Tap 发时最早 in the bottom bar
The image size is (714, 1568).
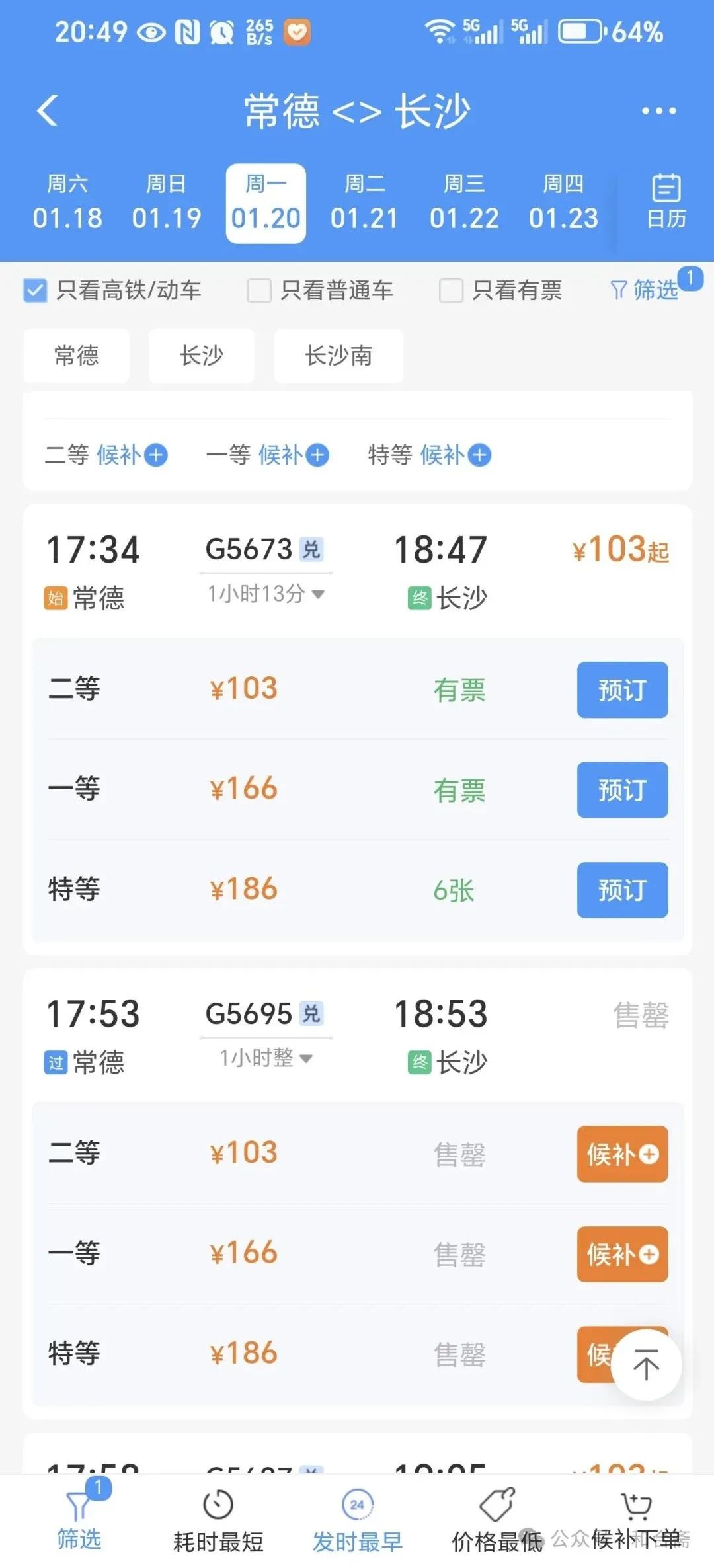(357, 1522)
